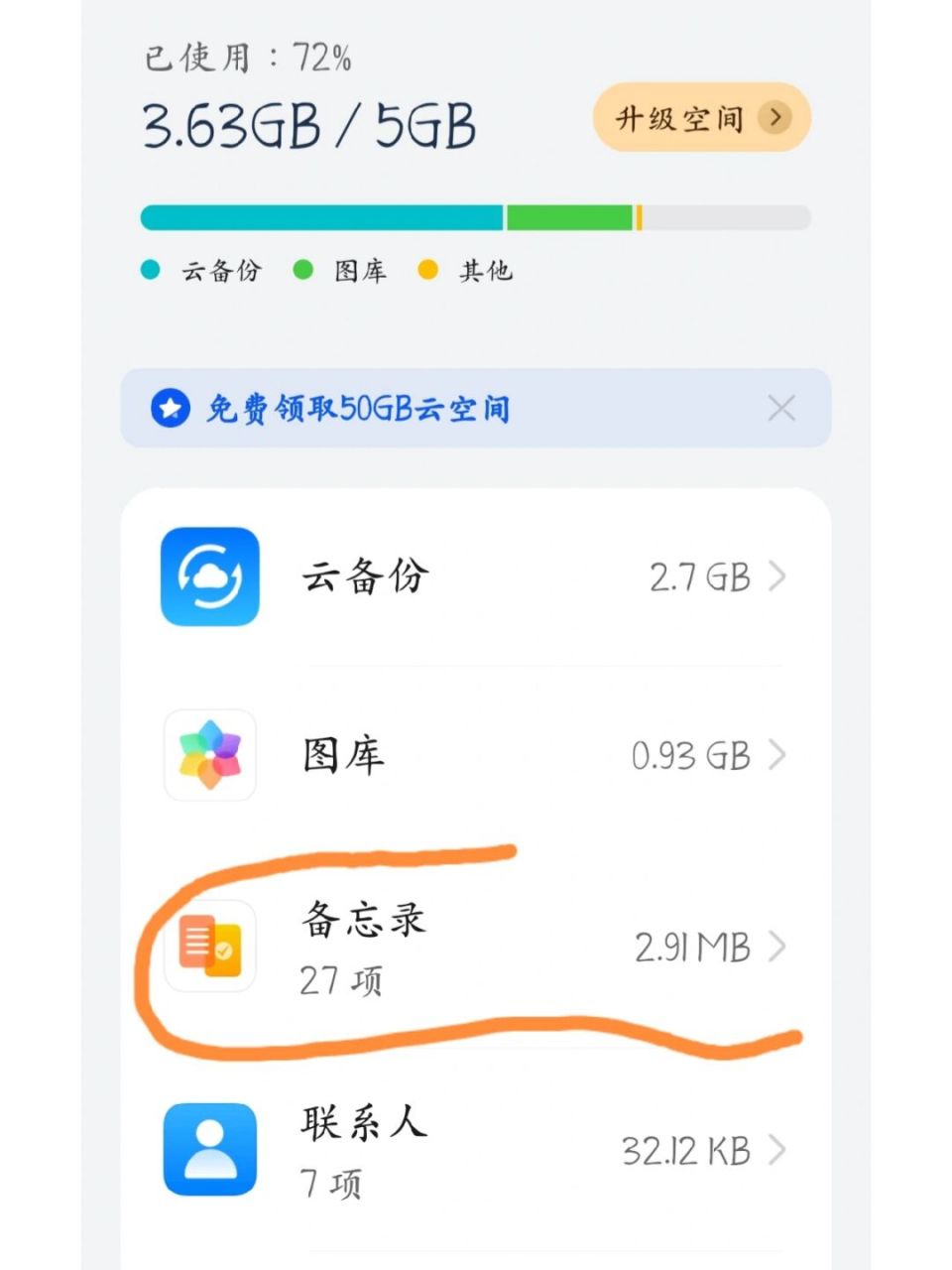The height and width of the screenshot is (1270, 952).
Task: Select the circled 备忘录 row
Action: pos(476,946)
